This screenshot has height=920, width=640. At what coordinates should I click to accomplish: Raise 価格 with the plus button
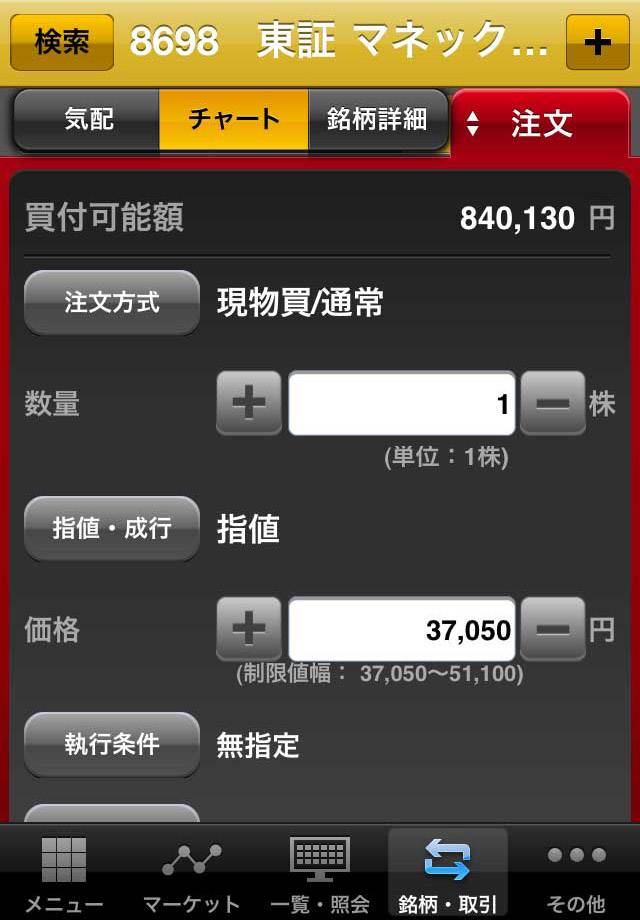tap(249, 630)
